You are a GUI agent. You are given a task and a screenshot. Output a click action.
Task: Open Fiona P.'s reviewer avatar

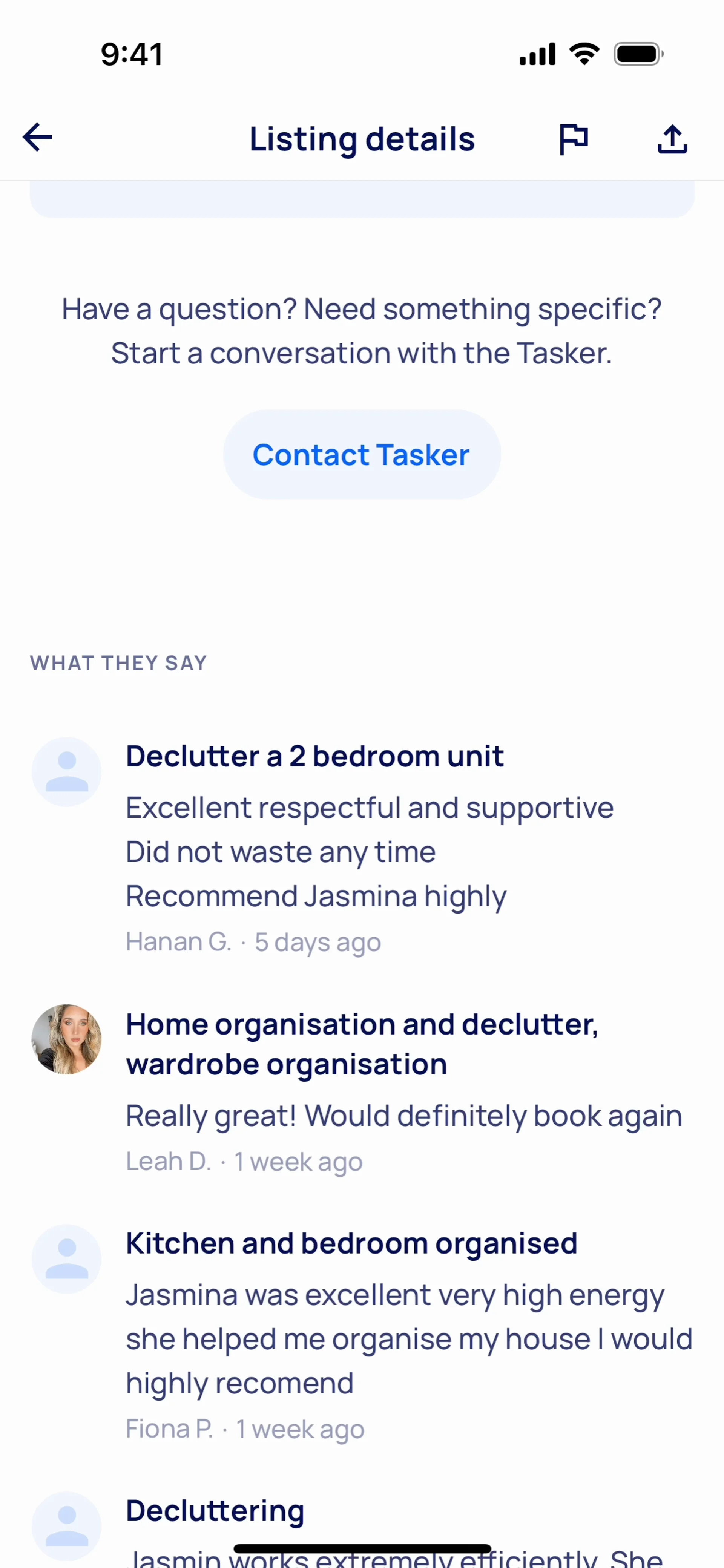pyautogui.click(x=66, y=1259)
